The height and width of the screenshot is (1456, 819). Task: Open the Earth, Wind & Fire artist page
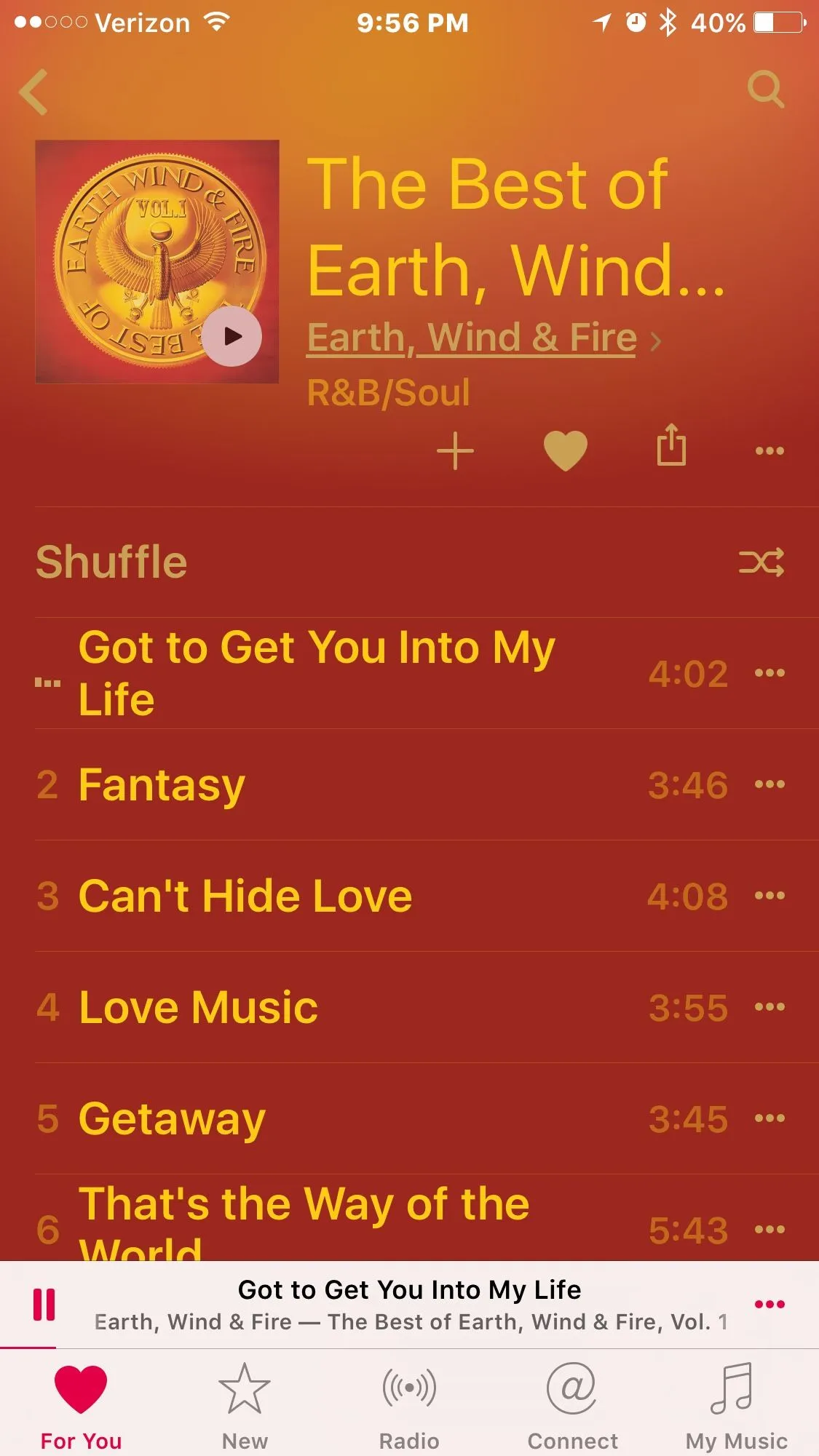(472, 338)
